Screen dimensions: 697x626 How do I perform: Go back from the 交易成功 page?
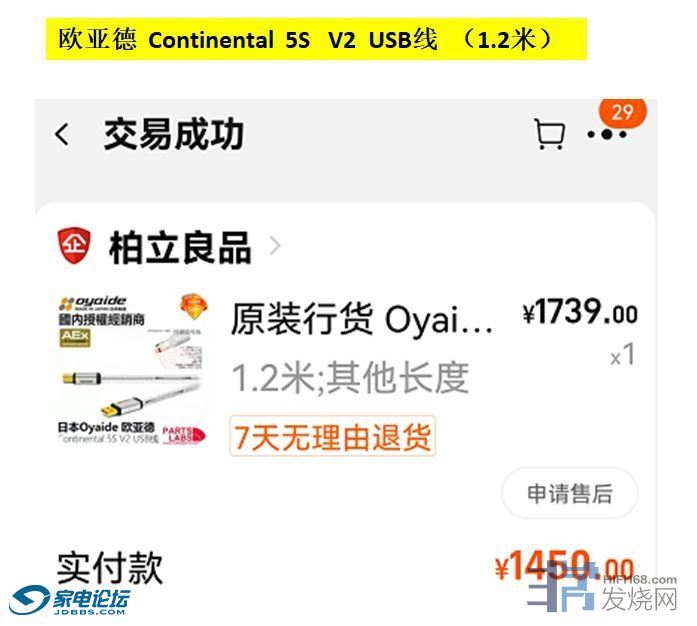click(63, 135)
